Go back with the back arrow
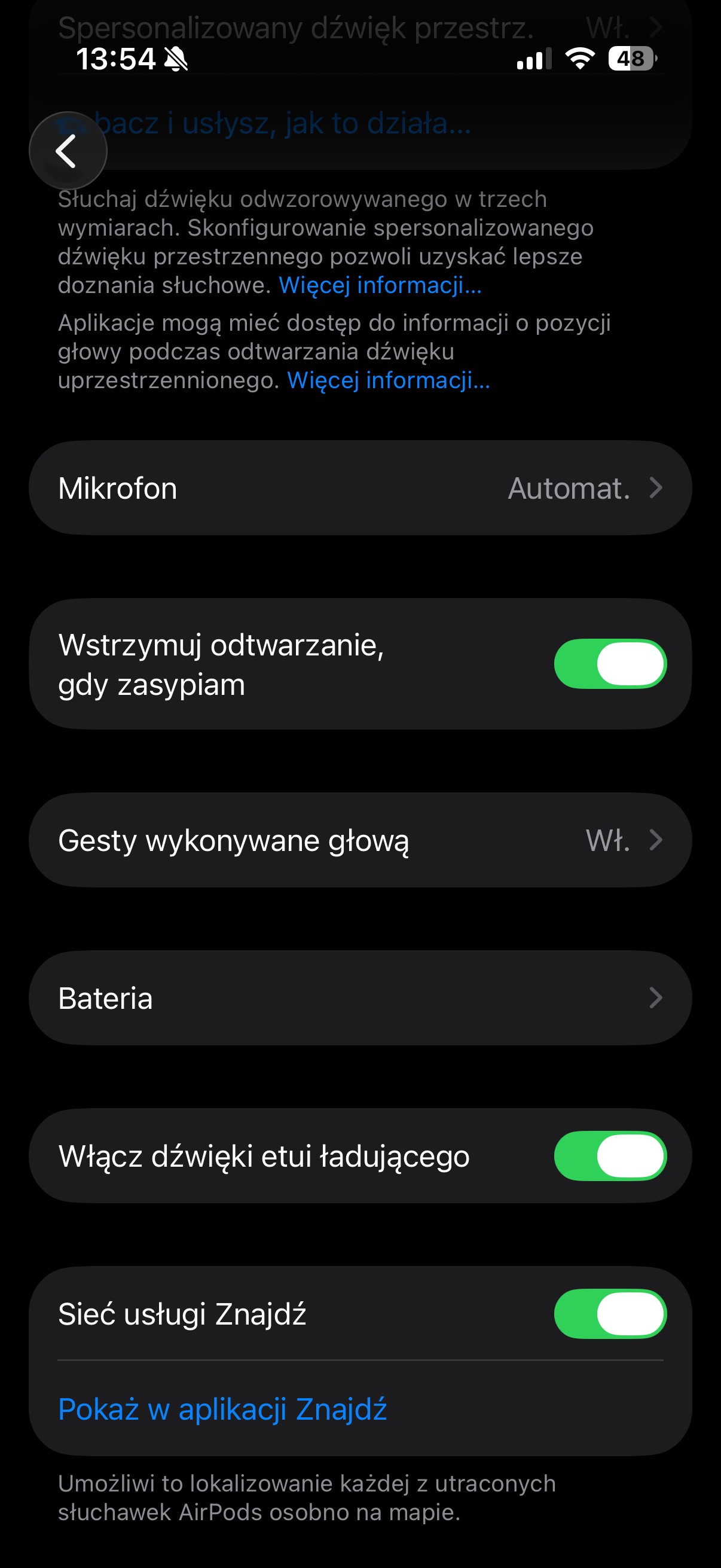Image resolution: width=721 pixels, height=1568 pixels. 68,151
